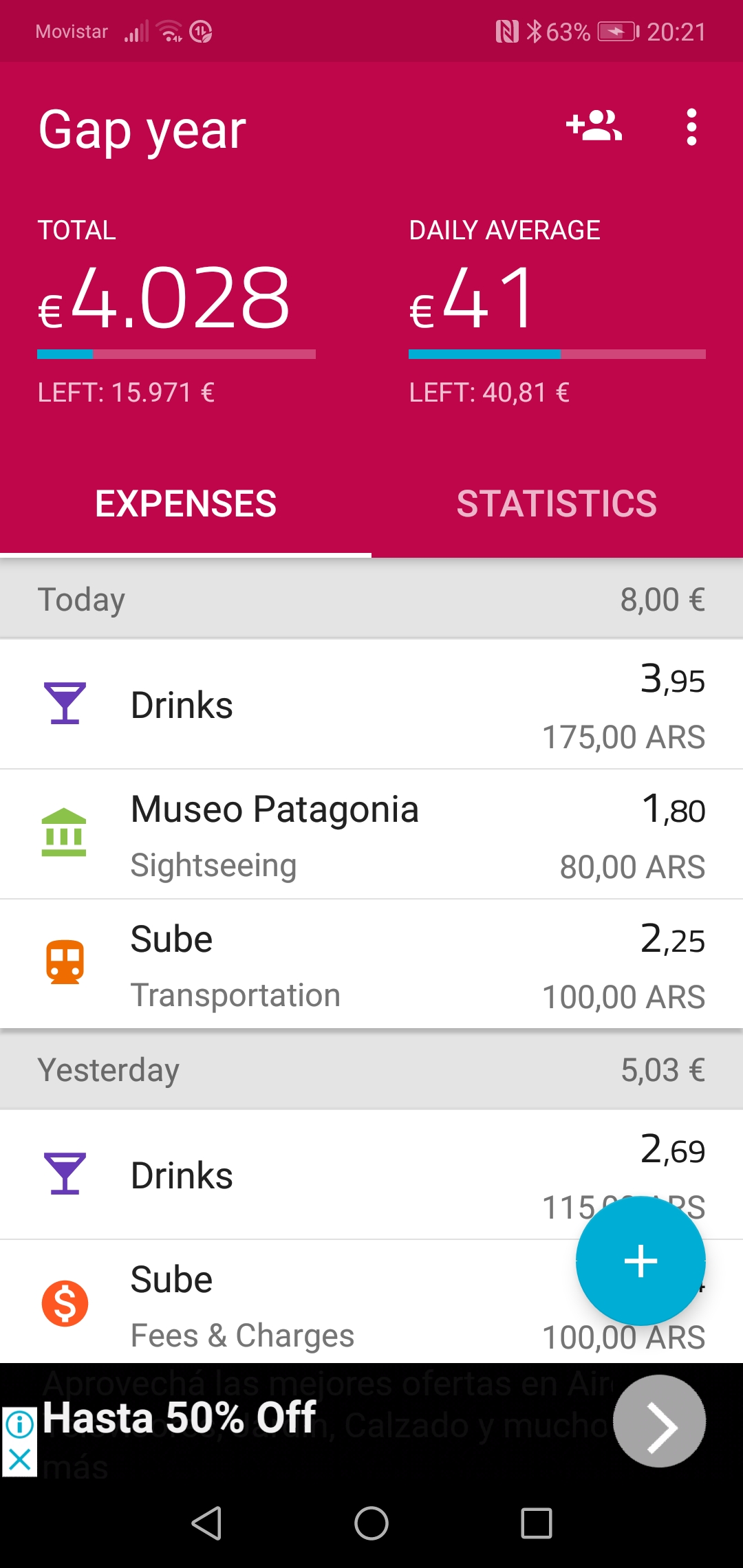Open yesterday's Drinks expense of 2,69
The image size is (743, 1568).
click(x=371, y=1175)
